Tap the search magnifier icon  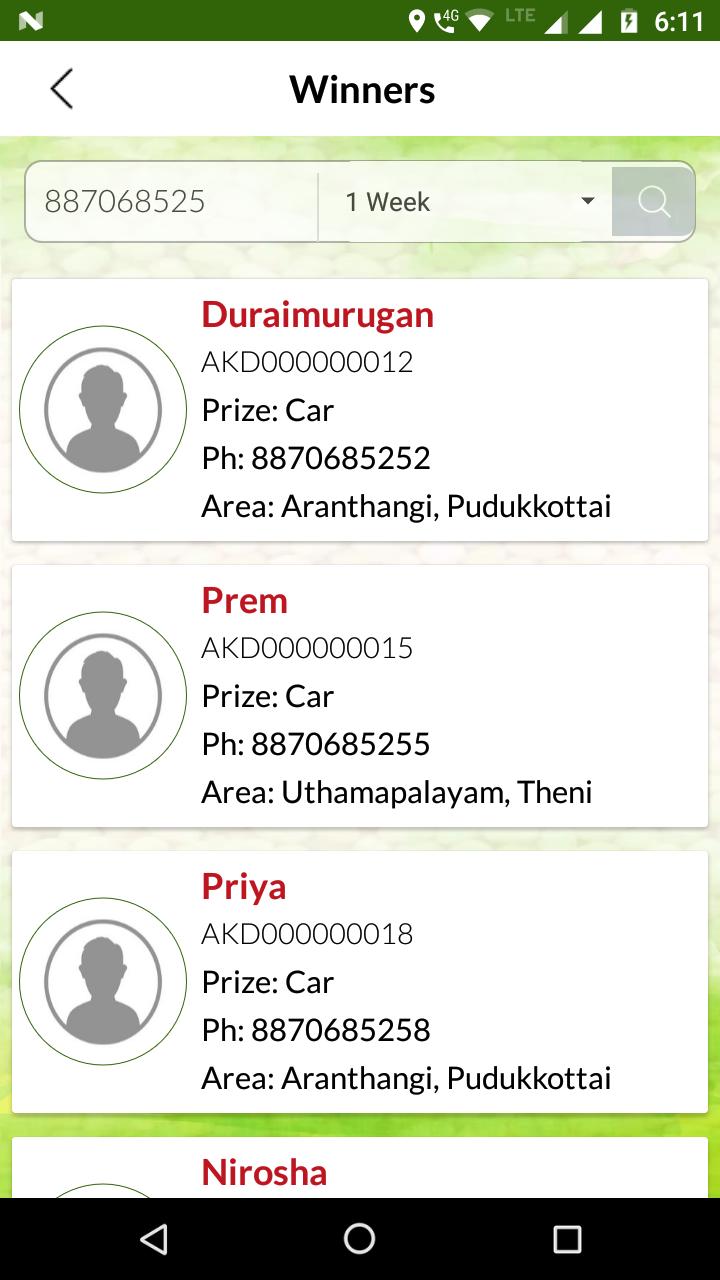pyautogui.click(x=653, y=201)
